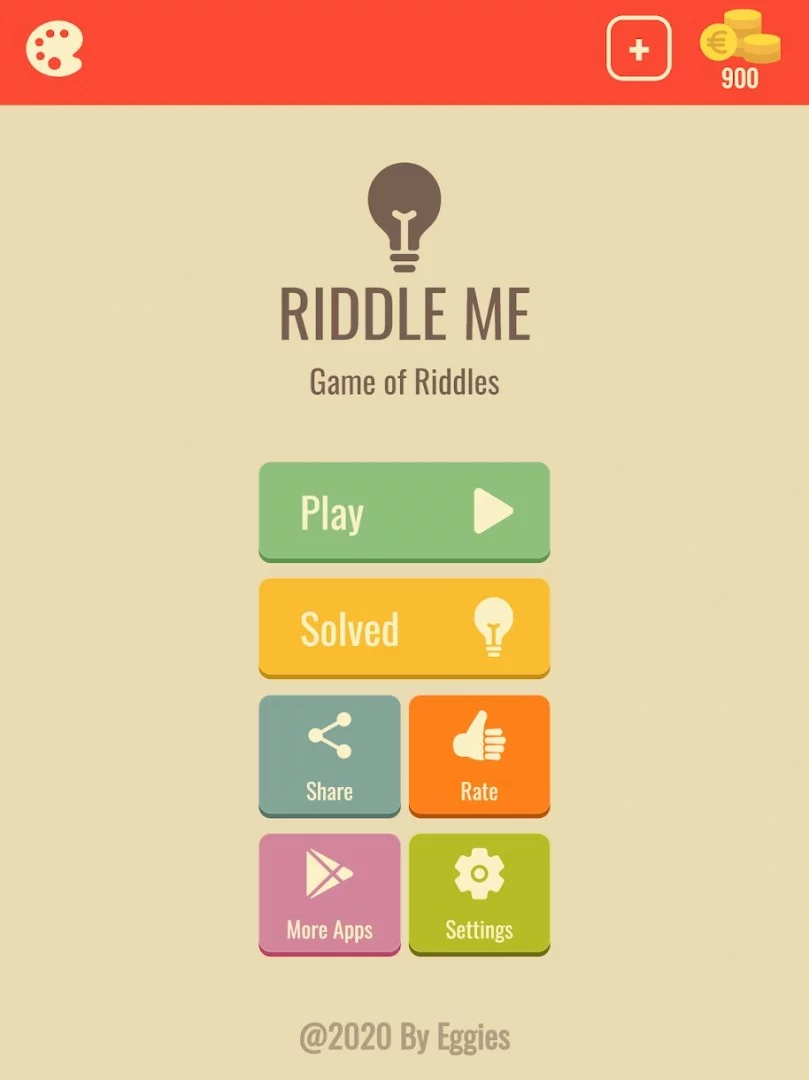Open the color theme palette
Viewport: 809px width, 1080px height.
coord(54,50)
